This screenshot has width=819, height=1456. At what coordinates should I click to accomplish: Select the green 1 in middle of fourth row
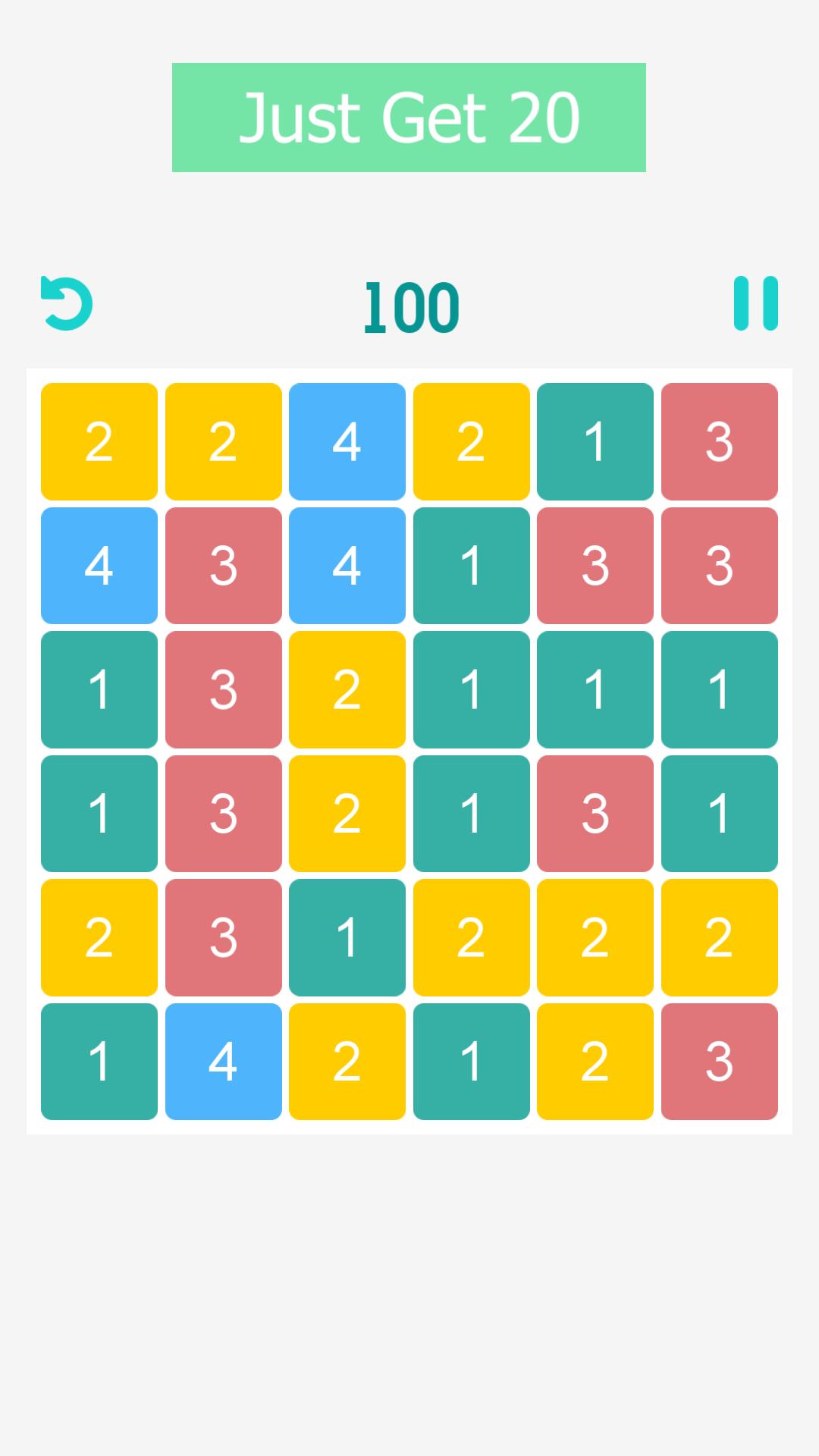pyautogui.click(x=472, y=814)
